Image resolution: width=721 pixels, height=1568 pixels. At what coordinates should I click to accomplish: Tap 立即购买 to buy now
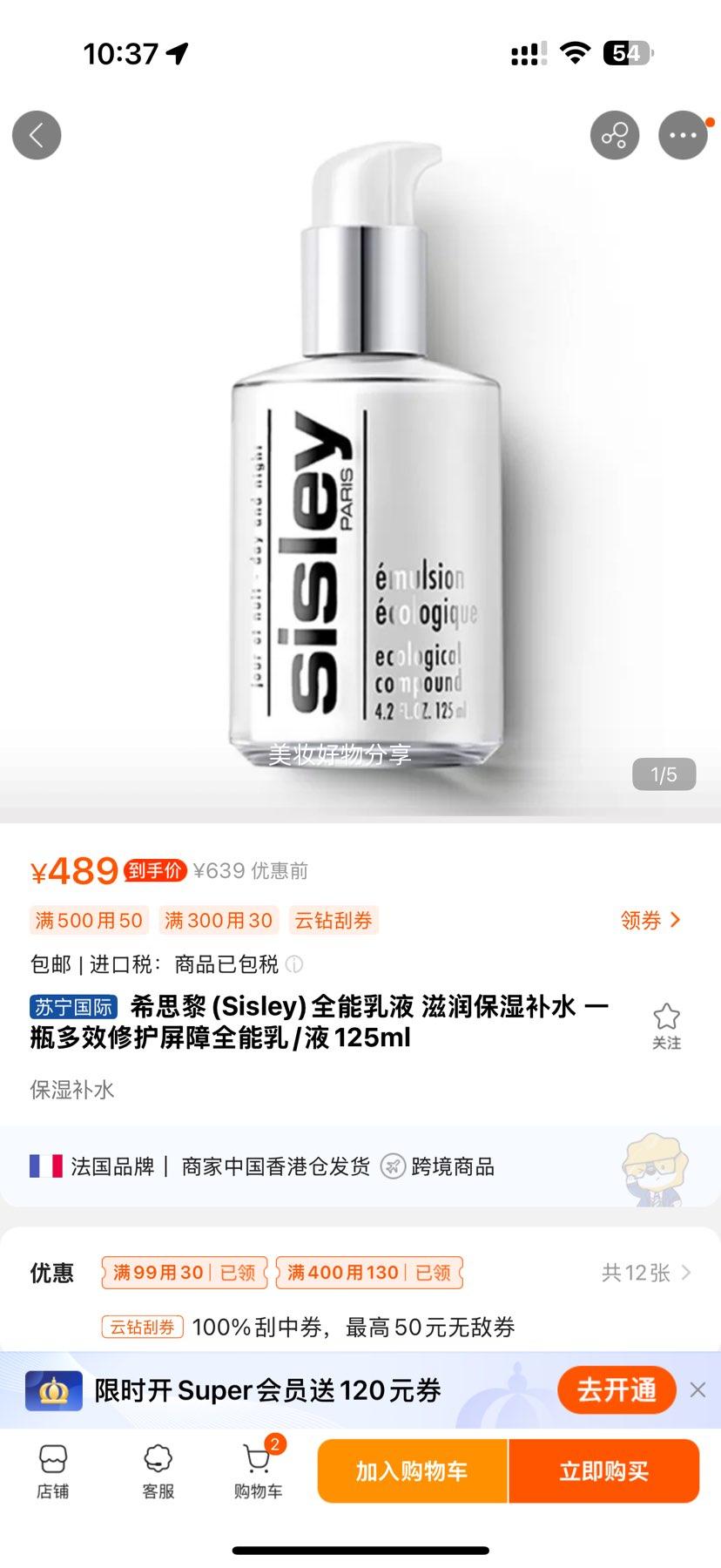[x=603, y=1472]
